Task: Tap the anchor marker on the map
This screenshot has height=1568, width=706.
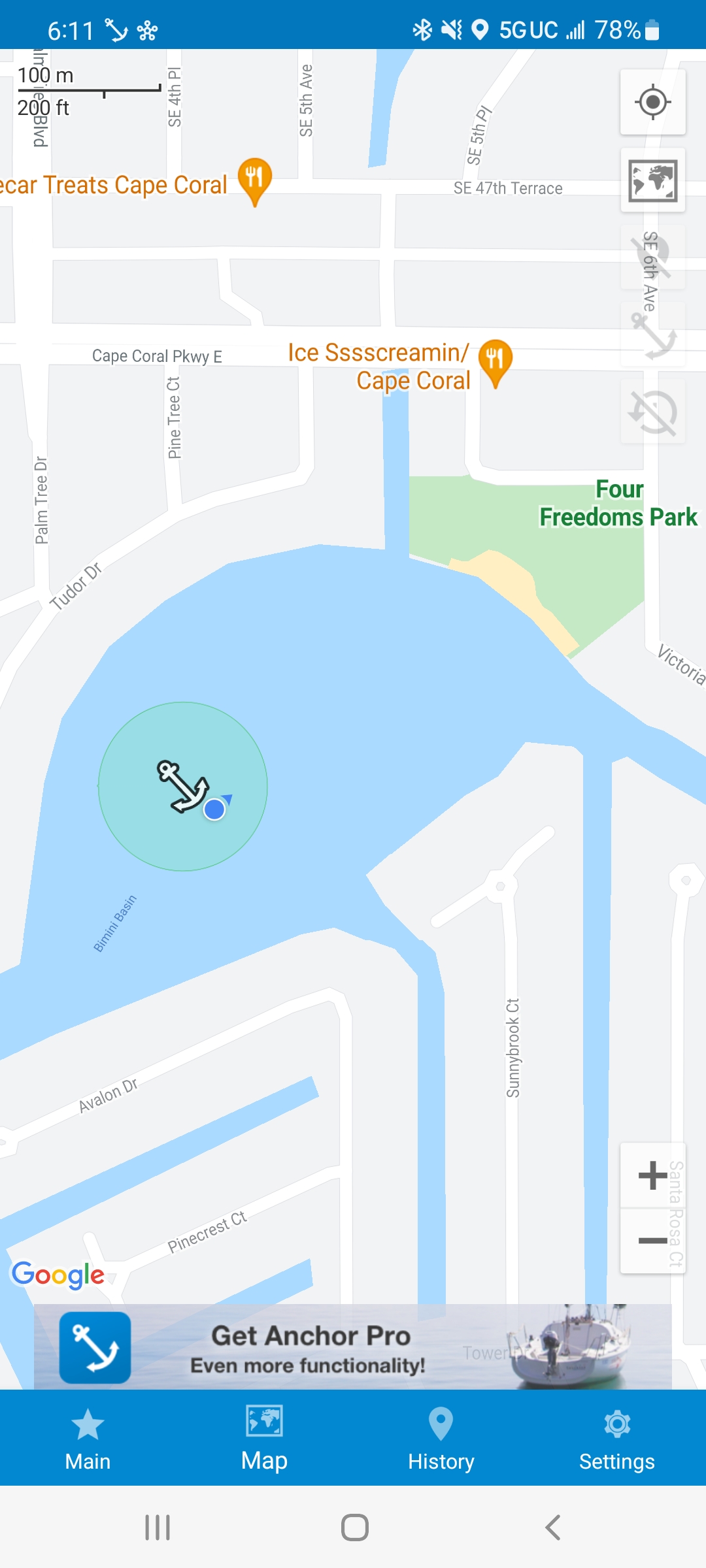Action: click(x=182, y=786)
